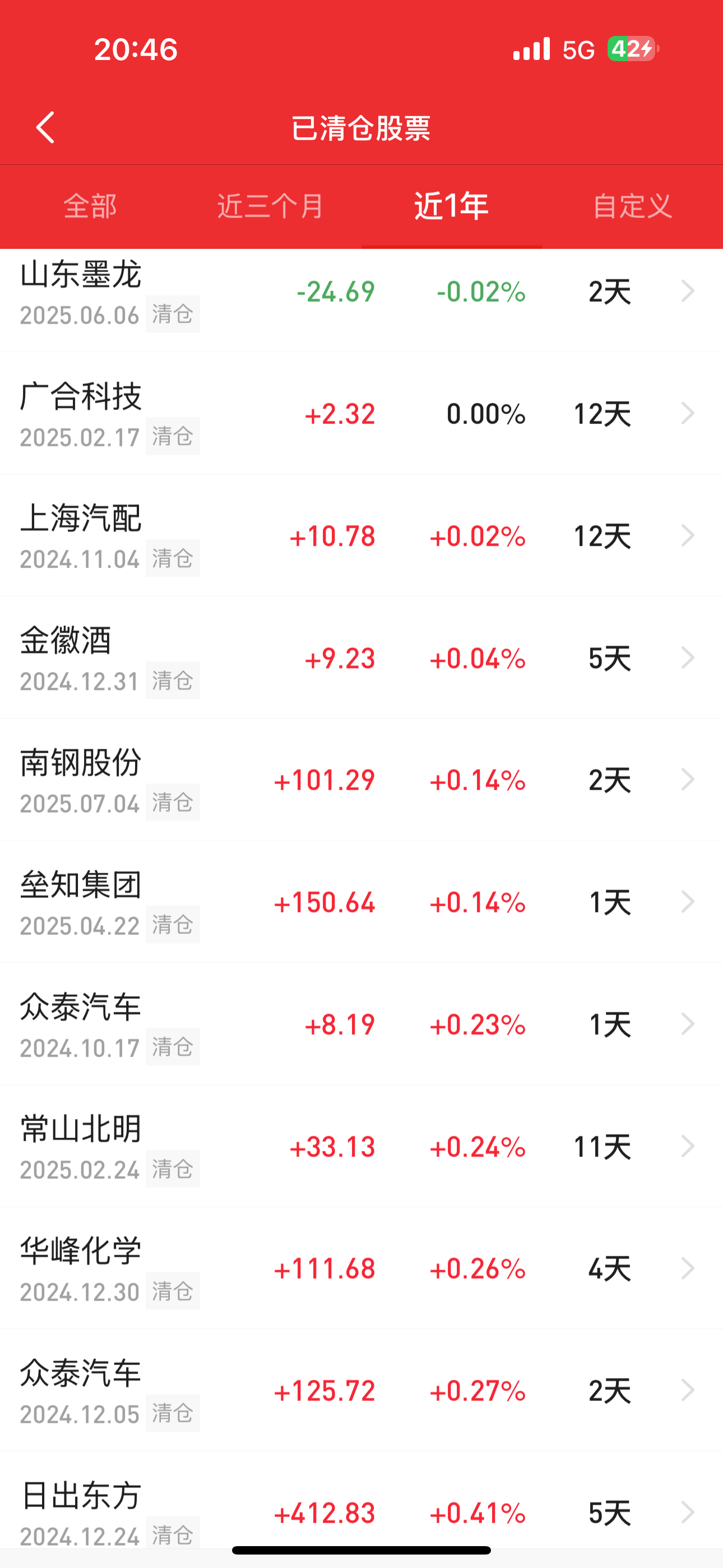The width and height of the screenshot is (723, 1568).
Task: Open 众泰汽车 dated 2024.12.05
Action: tap(361, 1391)
